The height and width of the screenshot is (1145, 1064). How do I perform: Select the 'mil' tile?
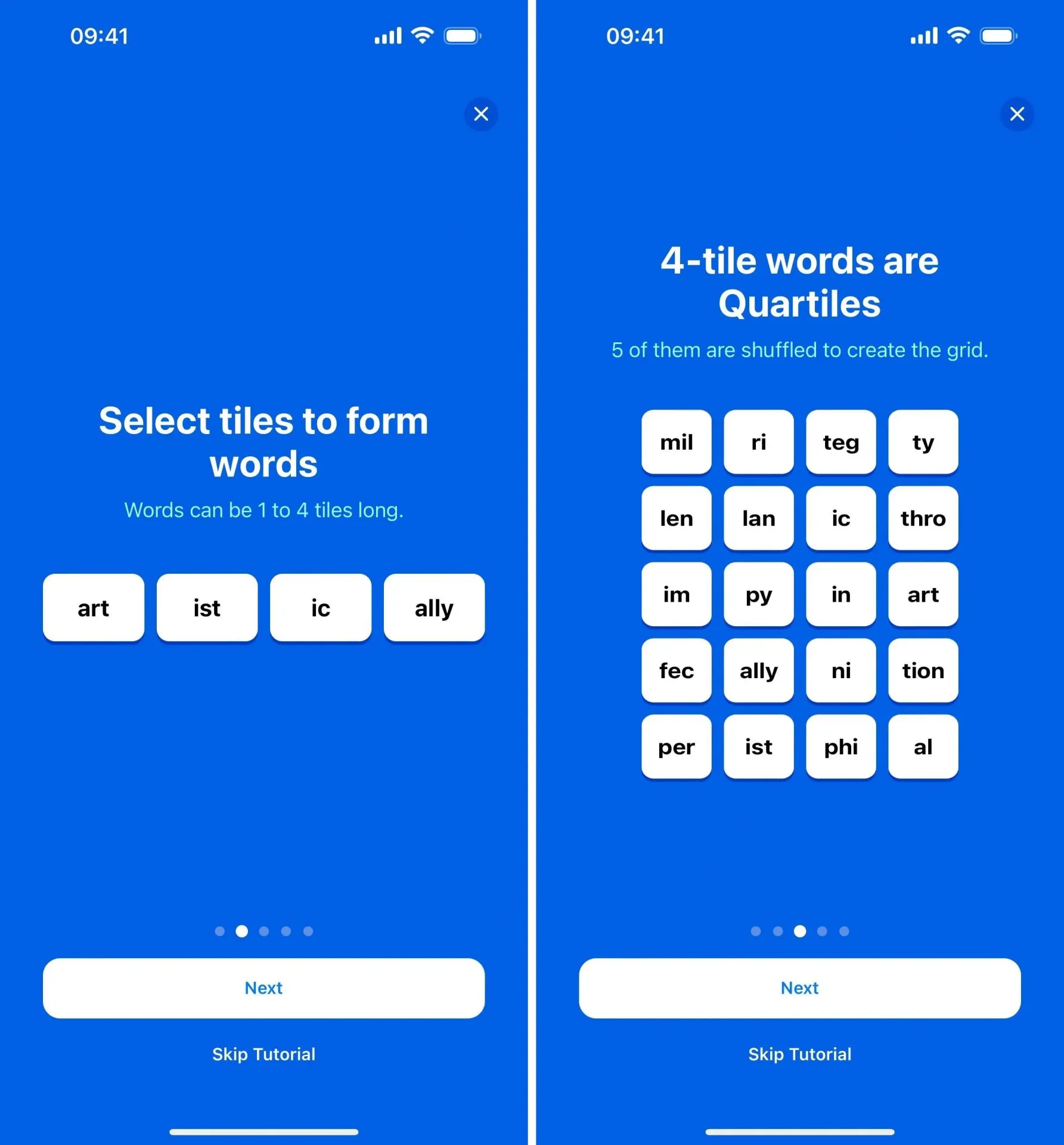[x=676, y=442]
